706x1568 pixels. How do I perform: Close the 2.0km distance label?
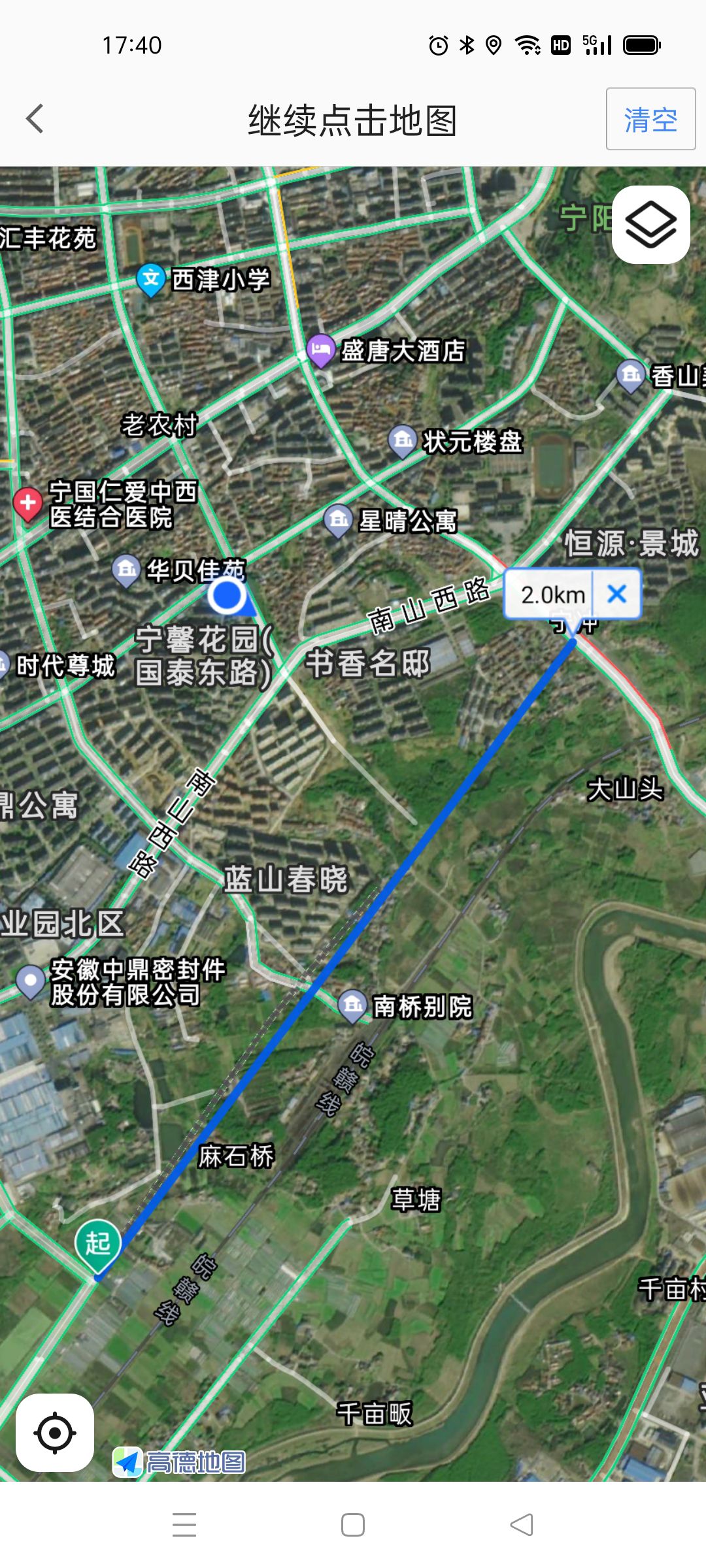(616, 594)
